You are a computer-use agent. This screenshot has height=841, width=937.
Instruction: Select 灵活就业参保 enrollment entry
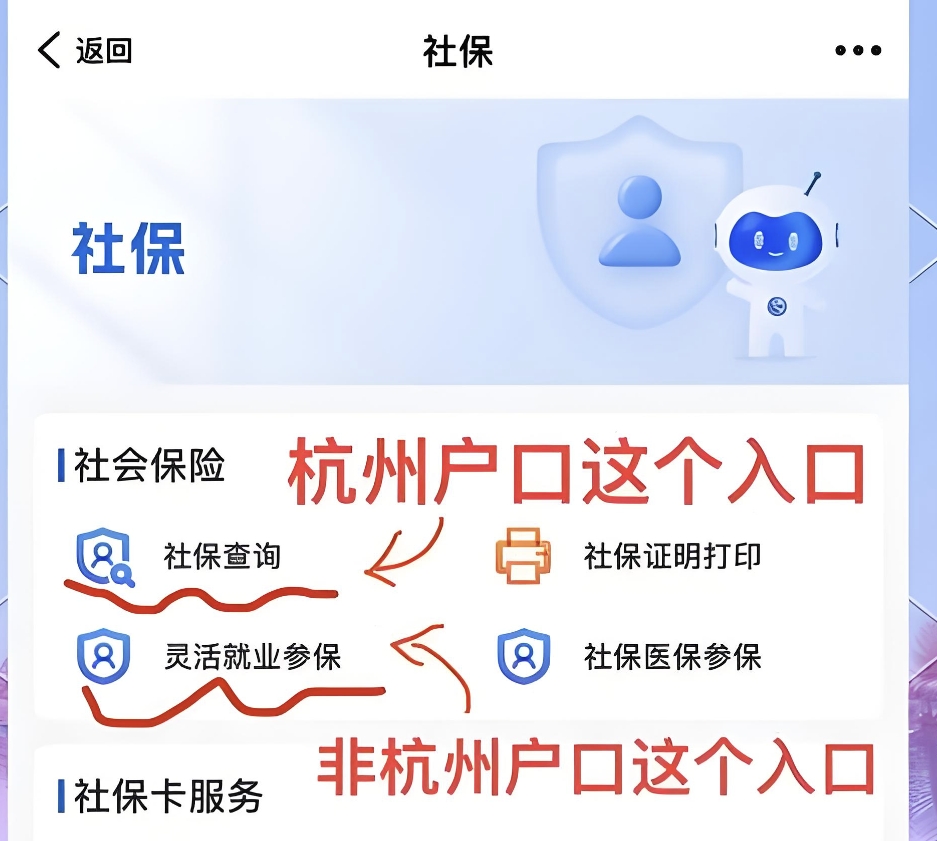coord(210,656)
